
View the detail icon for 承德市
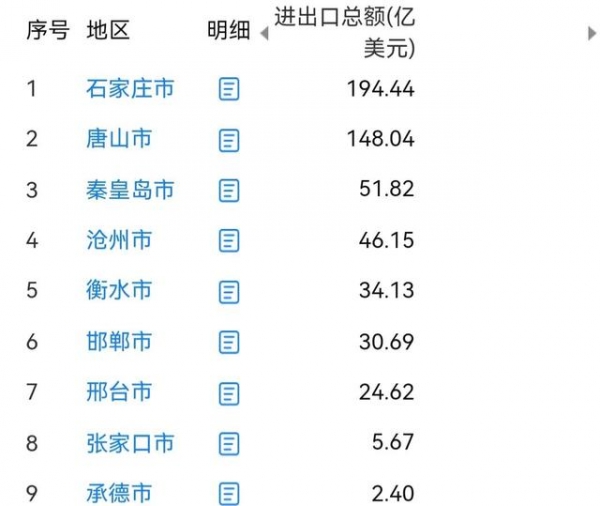pos(229,493)
